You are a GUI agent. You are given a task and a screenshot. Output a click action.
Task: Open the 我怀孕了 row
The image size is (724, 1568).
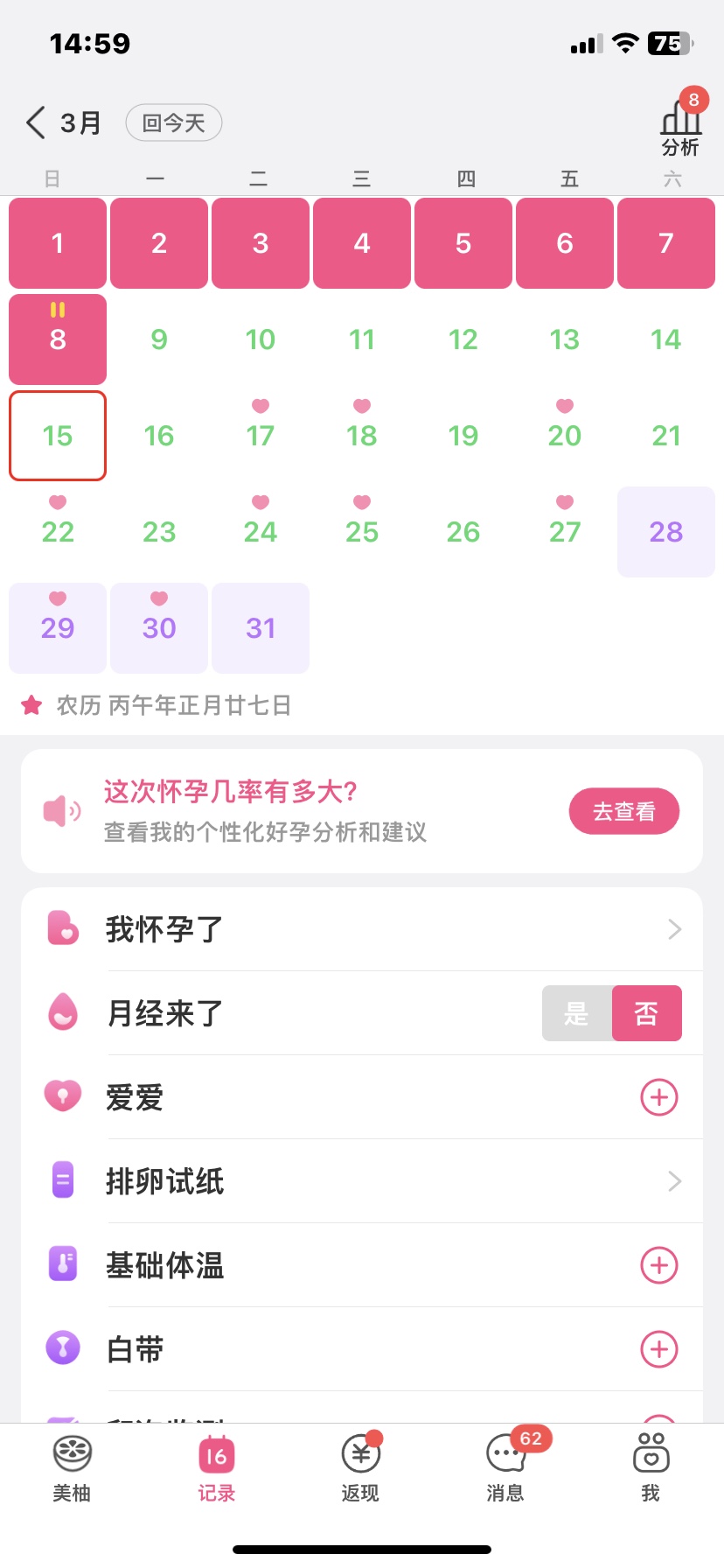362,929
